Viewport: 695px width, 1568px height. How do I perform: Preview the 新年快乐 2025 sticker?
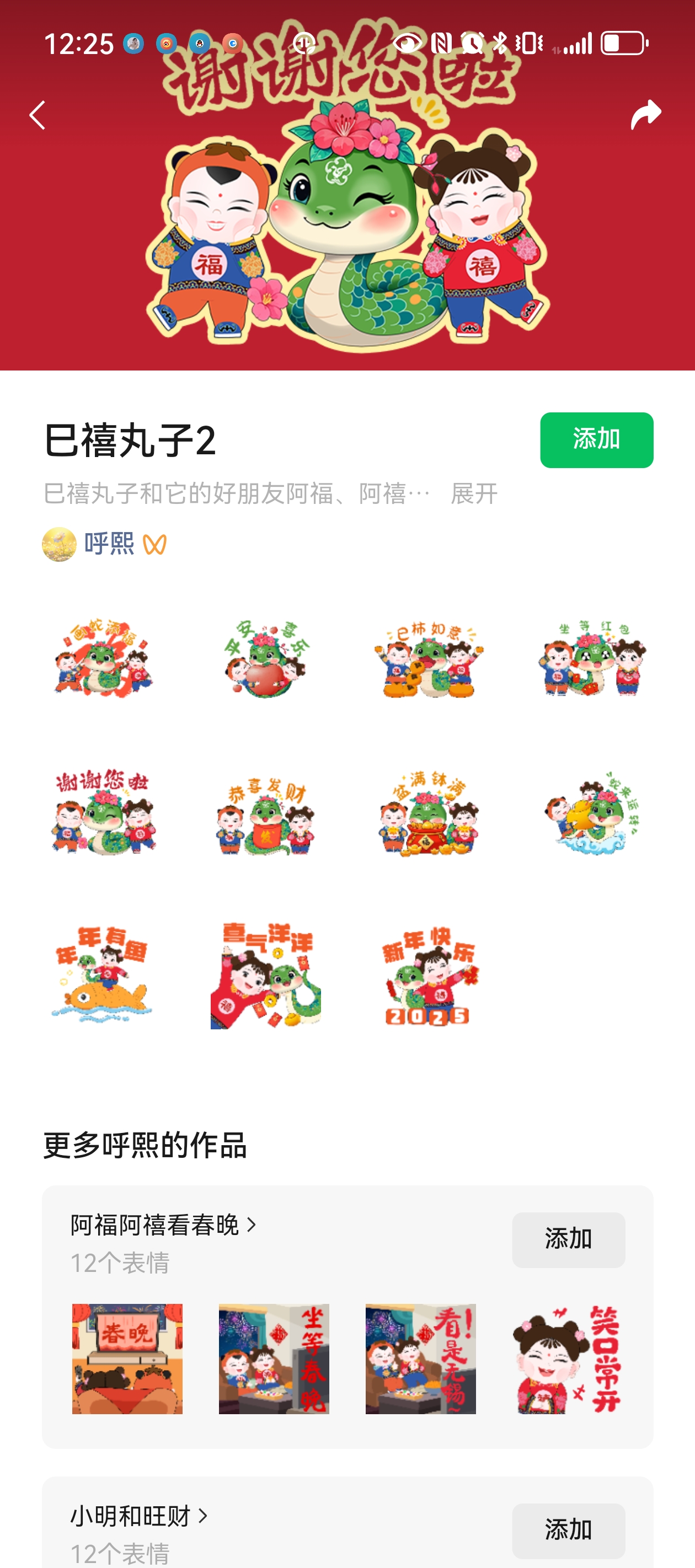430,975
